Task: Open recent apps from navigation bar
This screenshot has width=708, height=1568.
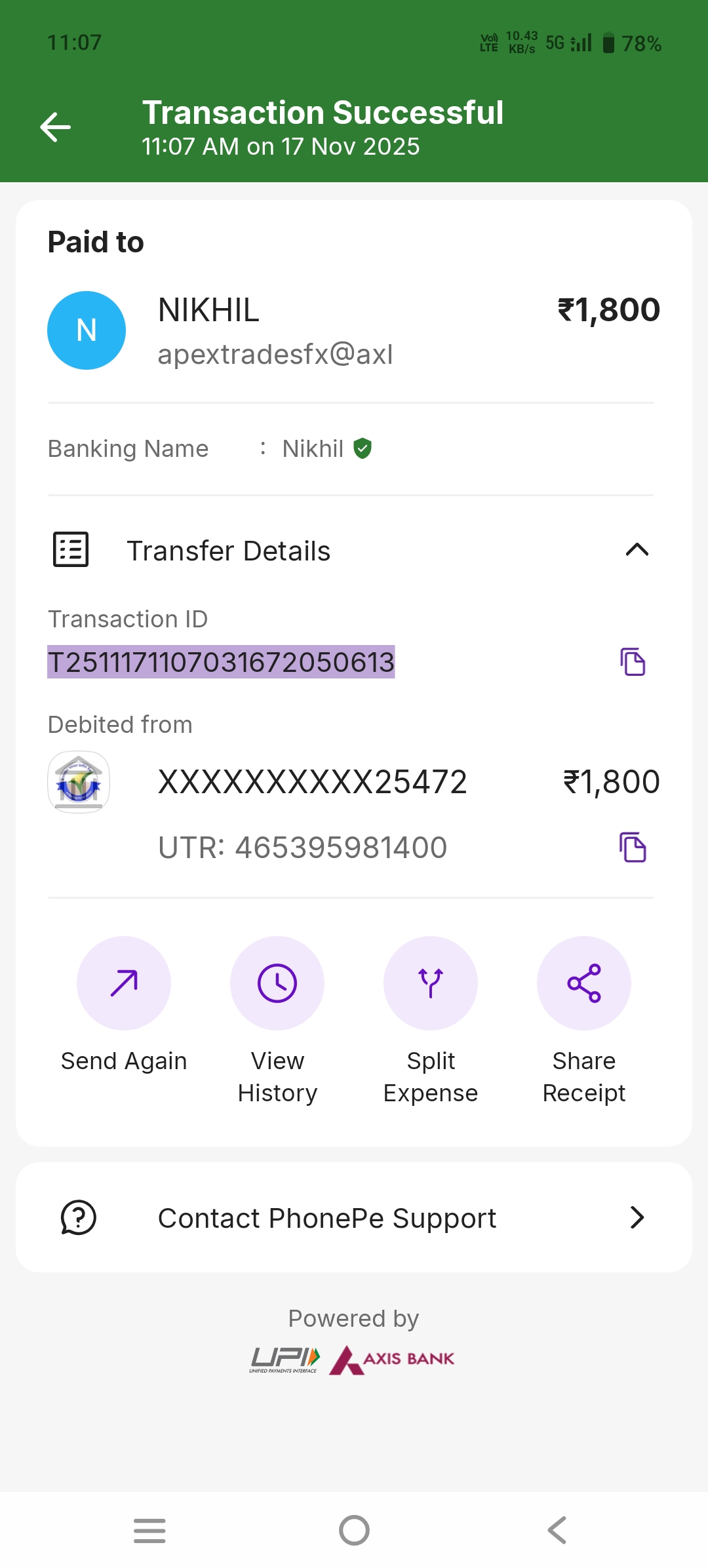Action: [149, 1531]
